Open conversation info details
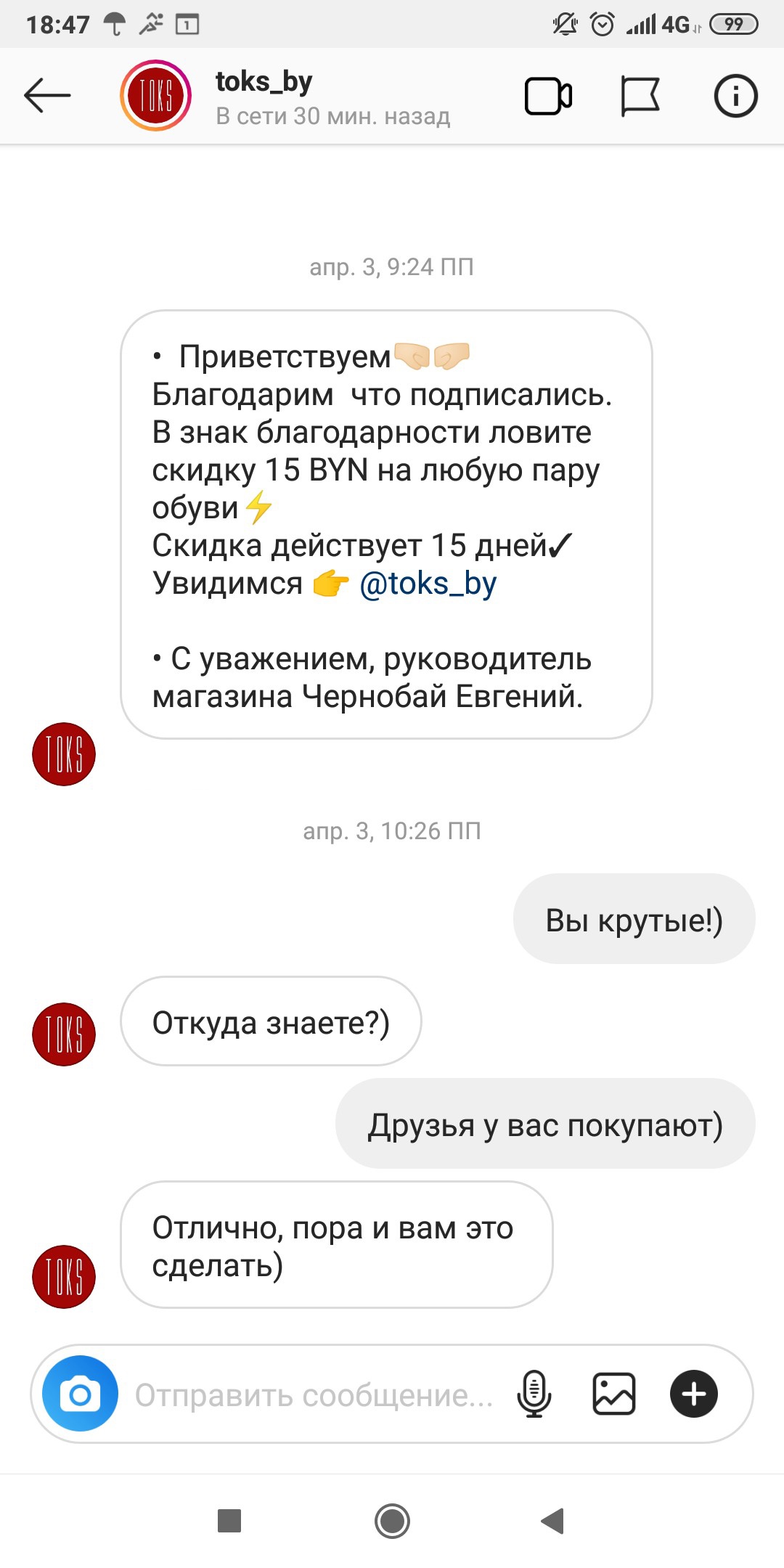 point(735,96)
